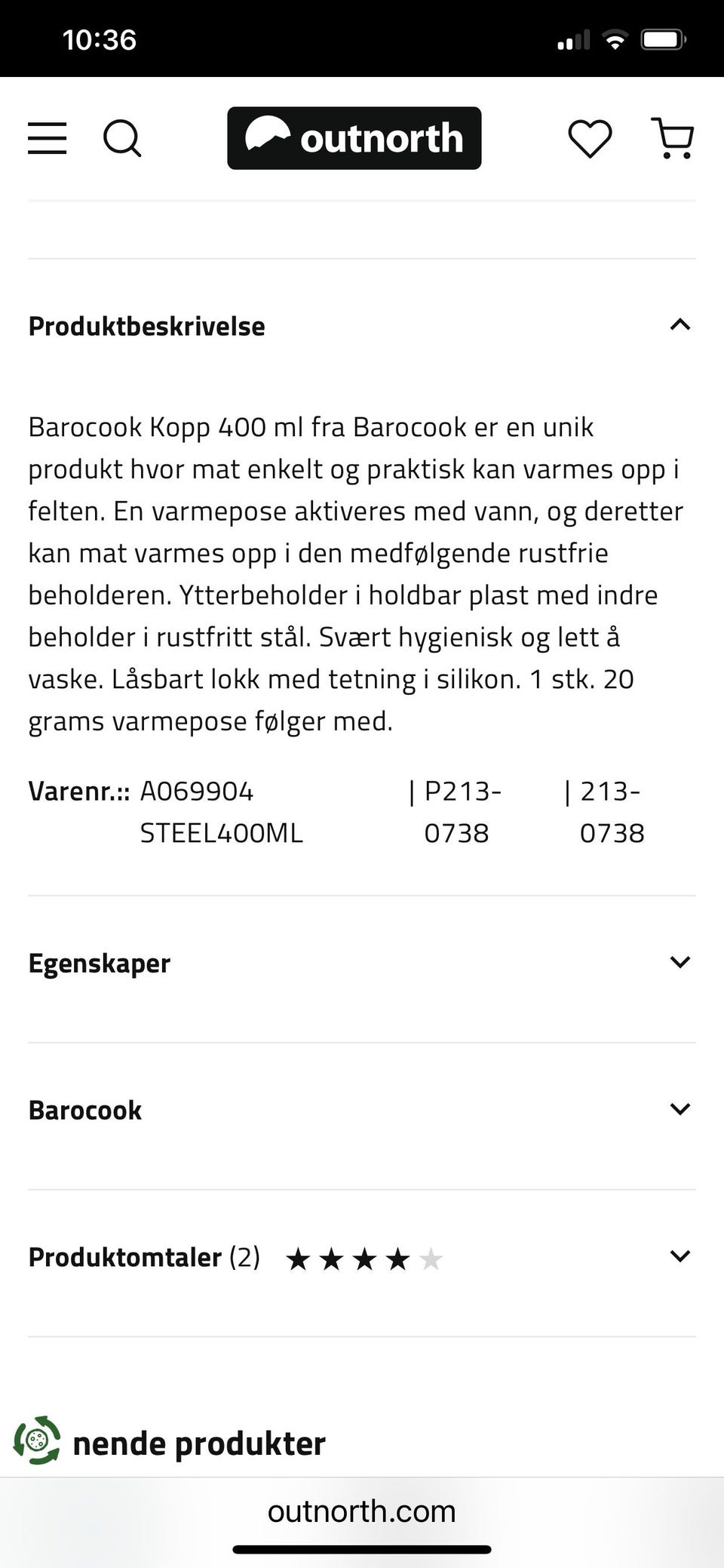Collapse the Produktbeskrivelse section
This screenshot has width=724, height=1568.
coord(680,324)
